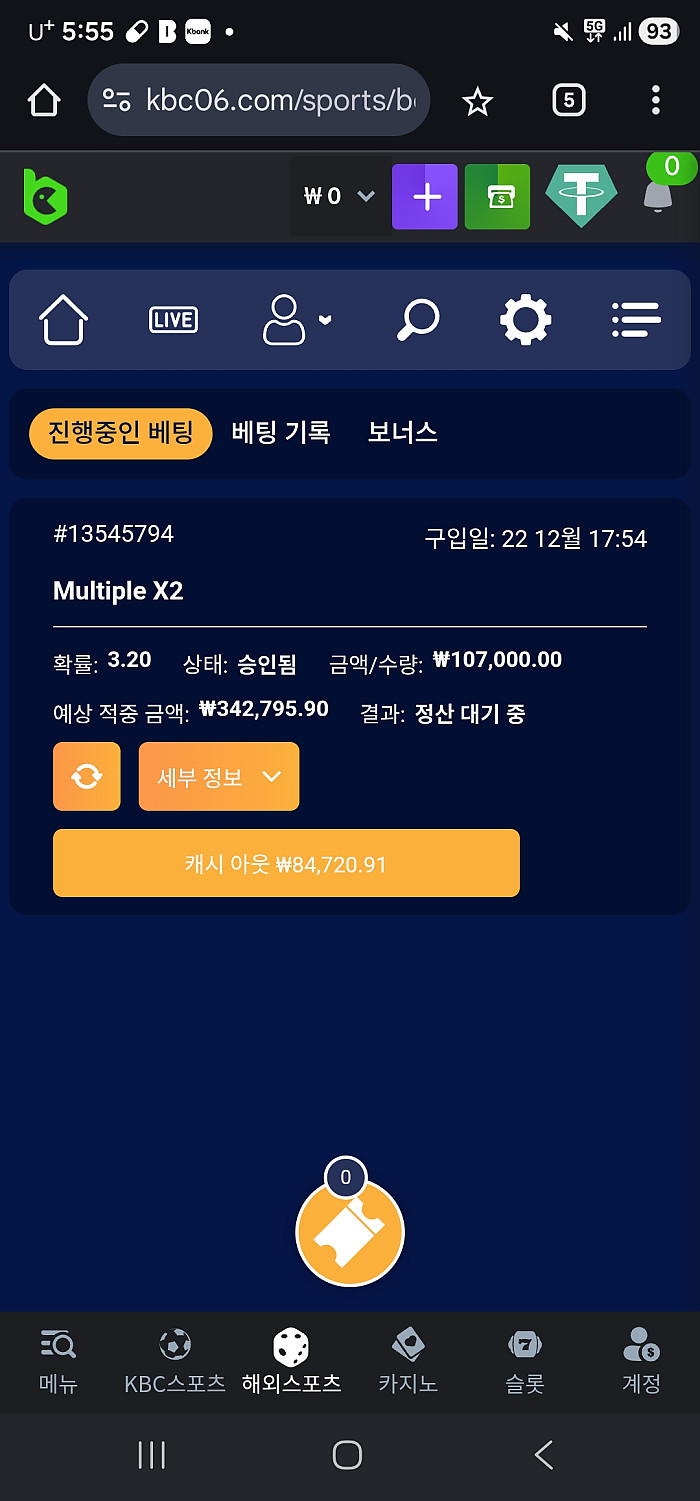Open the green cashier icon

point(497,197)
